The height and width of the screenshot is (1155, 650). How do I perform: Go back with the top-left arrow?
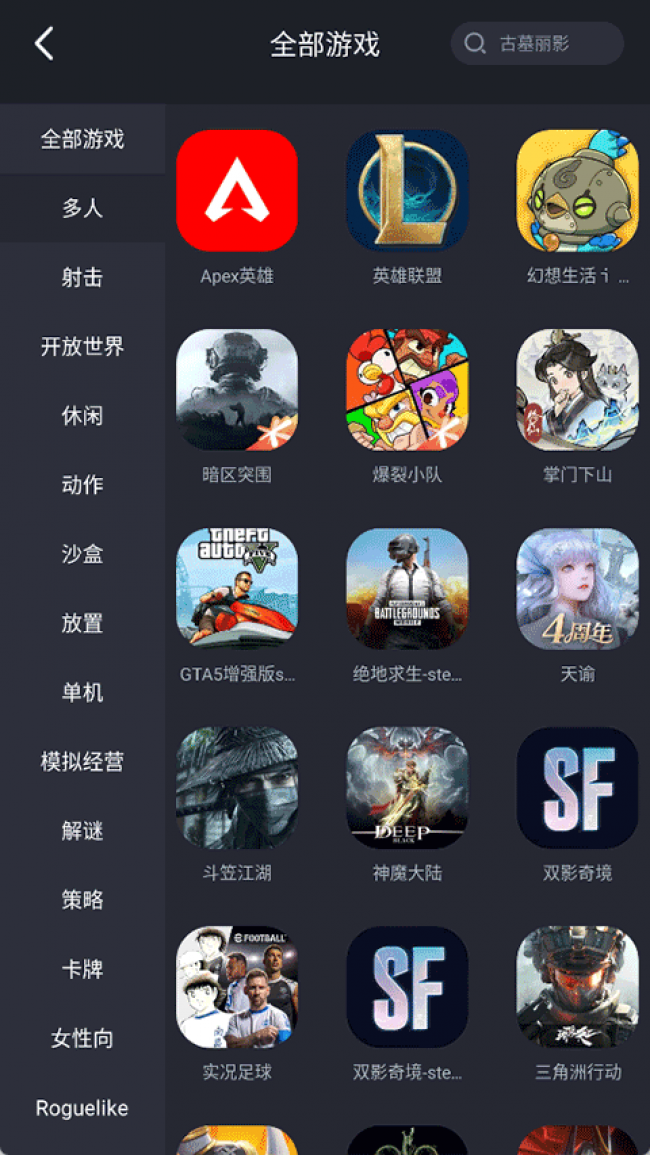(44, 44)
